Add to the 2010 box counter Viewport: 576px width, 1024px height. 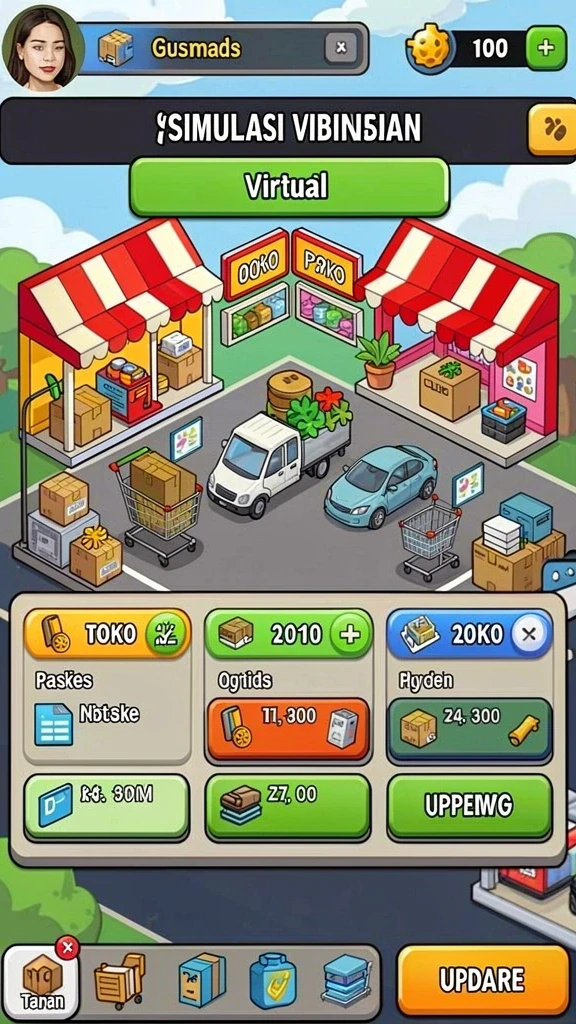351,634
